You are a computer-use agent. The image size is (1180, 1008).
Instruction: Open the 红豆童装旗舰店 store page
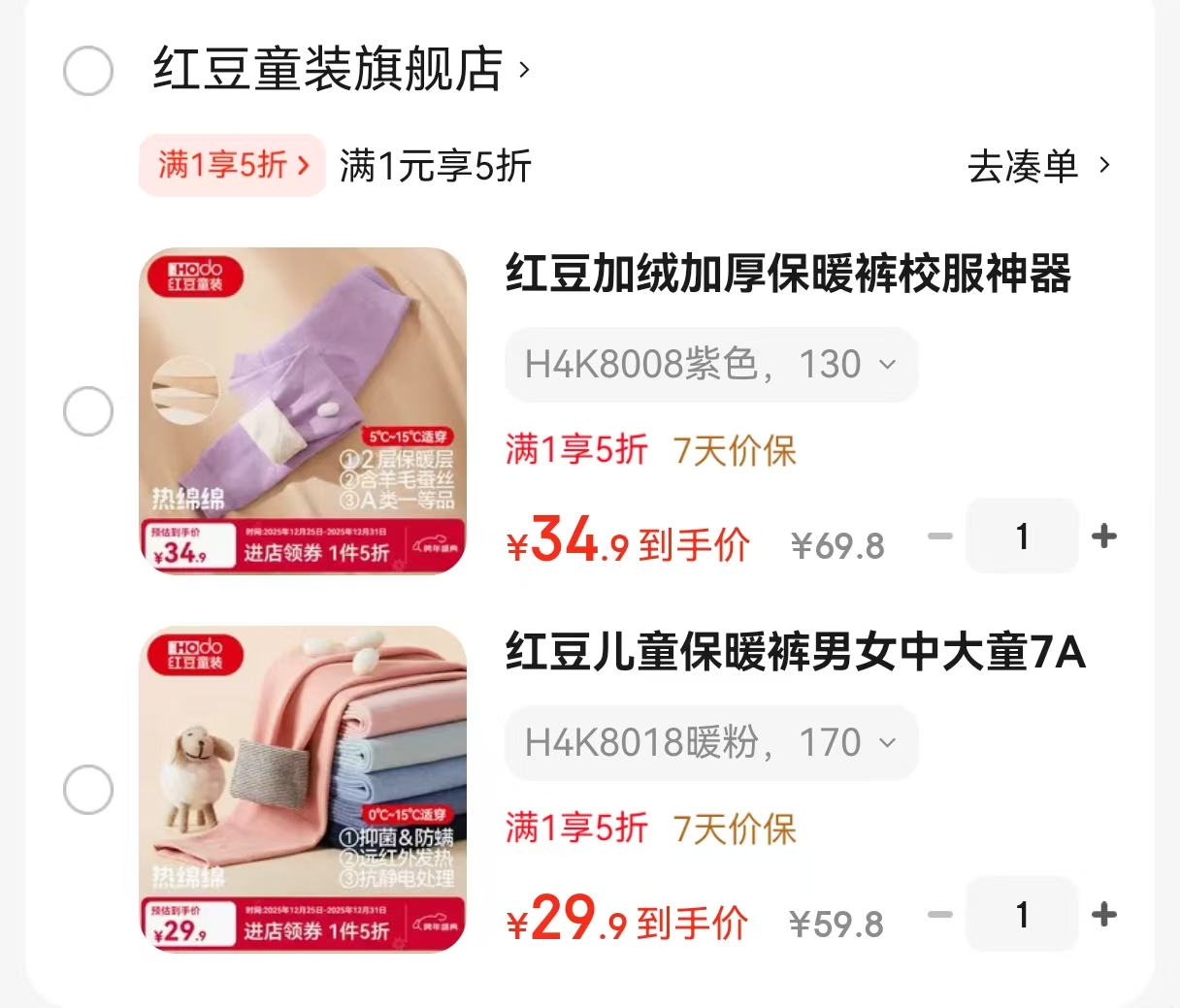tap(340, 70)
